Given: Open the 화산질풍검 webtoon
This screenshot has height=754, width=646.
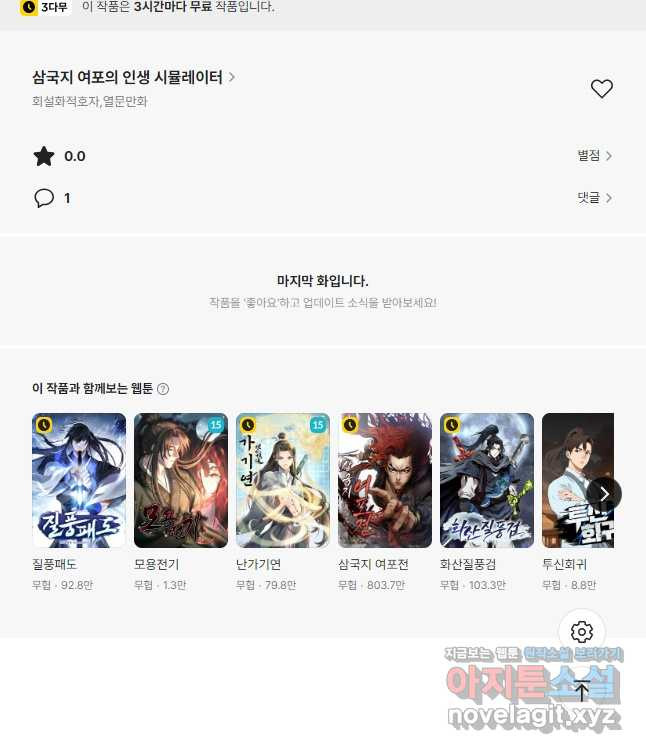Looking at the screenshot, I should (487, 480).
